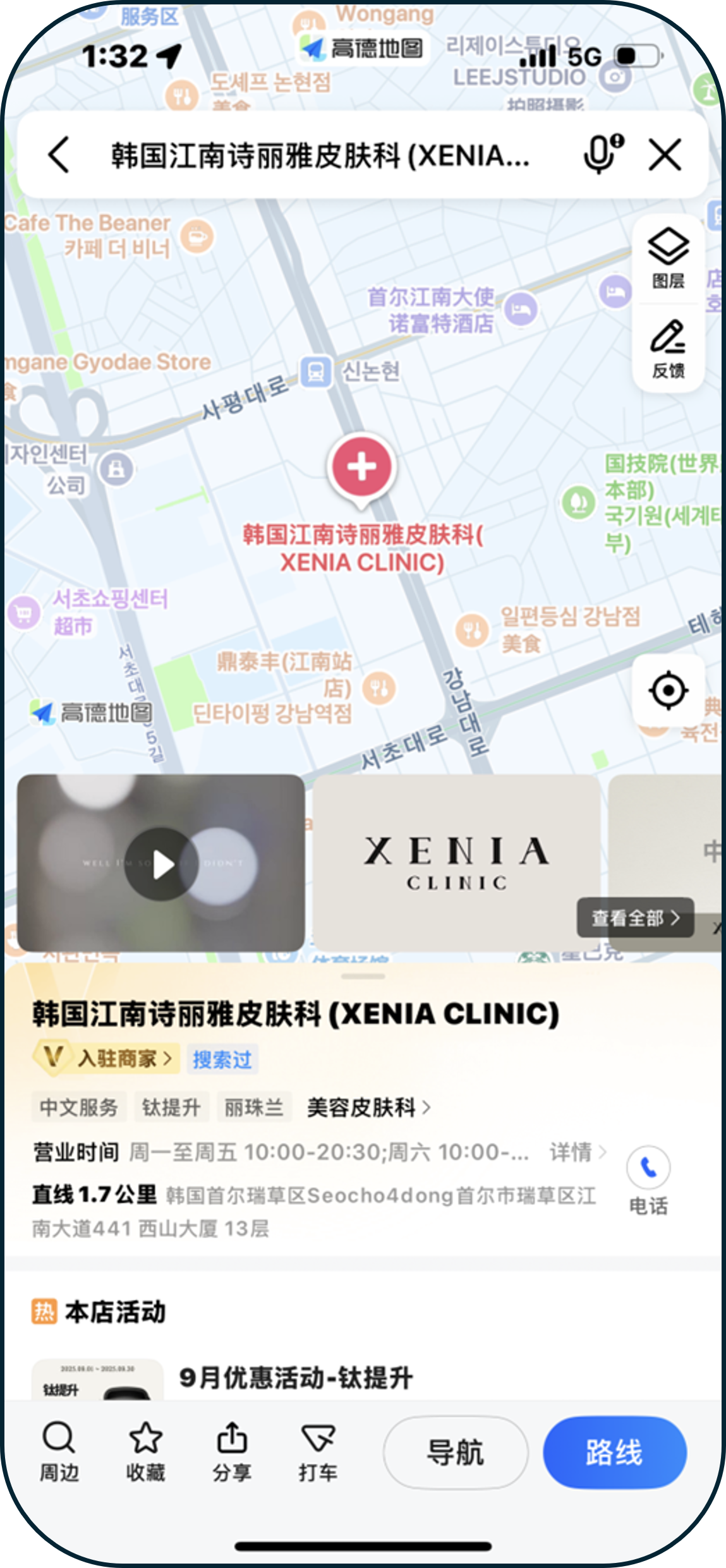View all photos via 查看全部
Image resolution: width=726 pixels, height=1568 pixels.
click(x=635, y=918)
